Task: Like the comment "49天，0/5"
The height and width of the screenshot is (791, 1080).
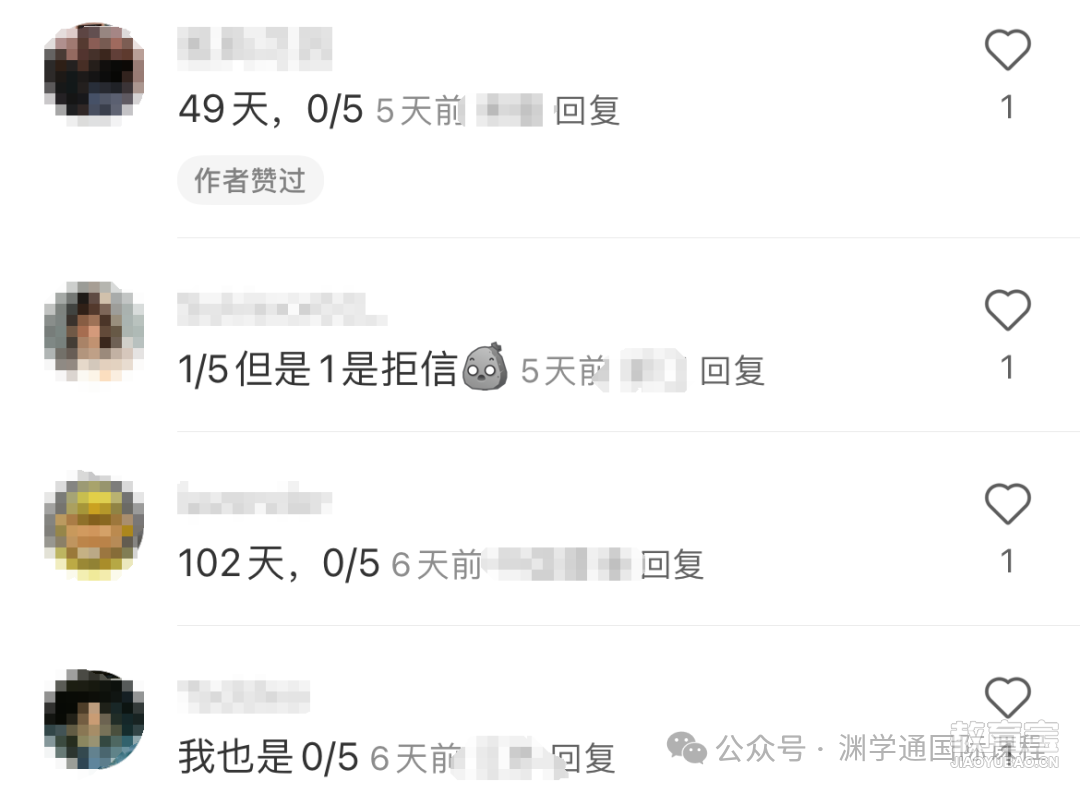Action: [1007, 50]
